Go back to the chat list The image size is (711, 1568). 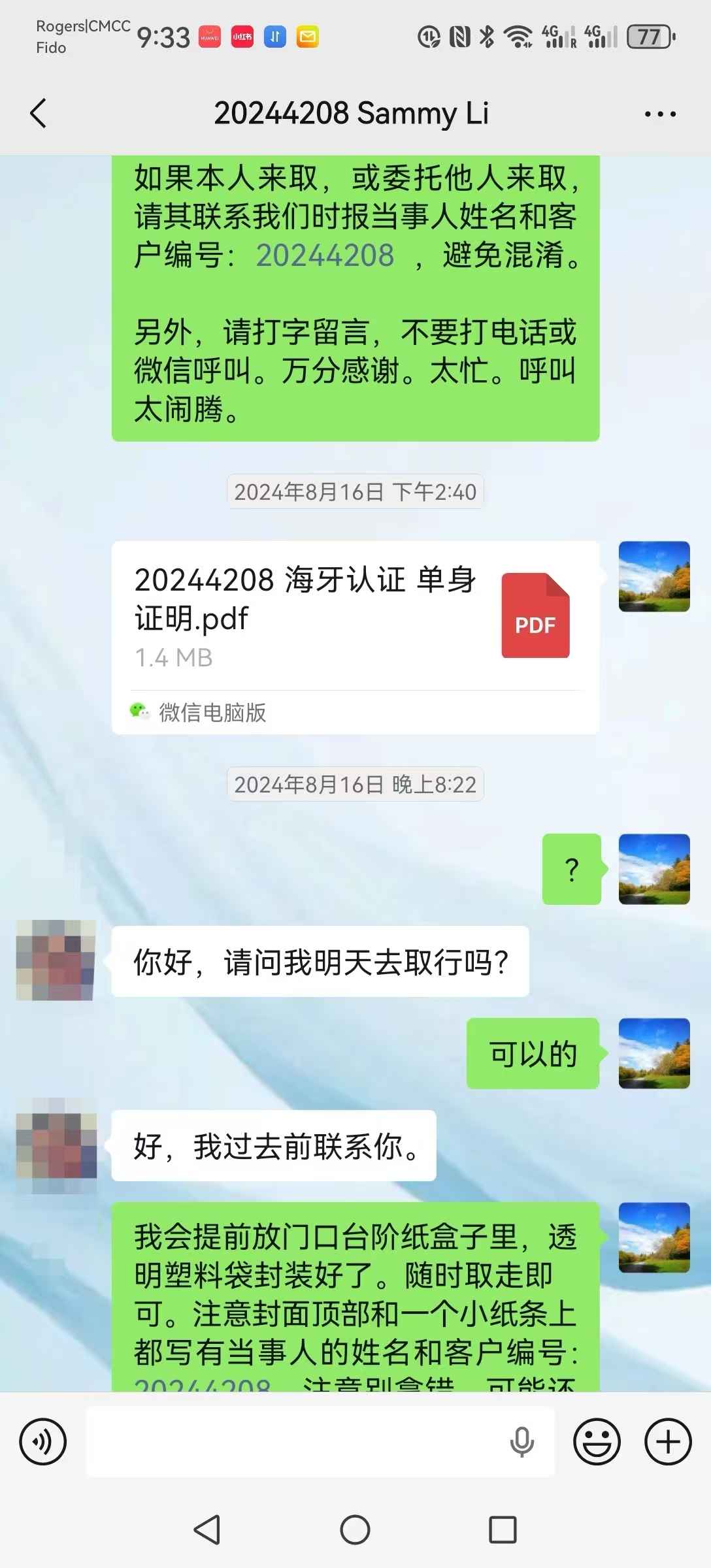point(39,114)
